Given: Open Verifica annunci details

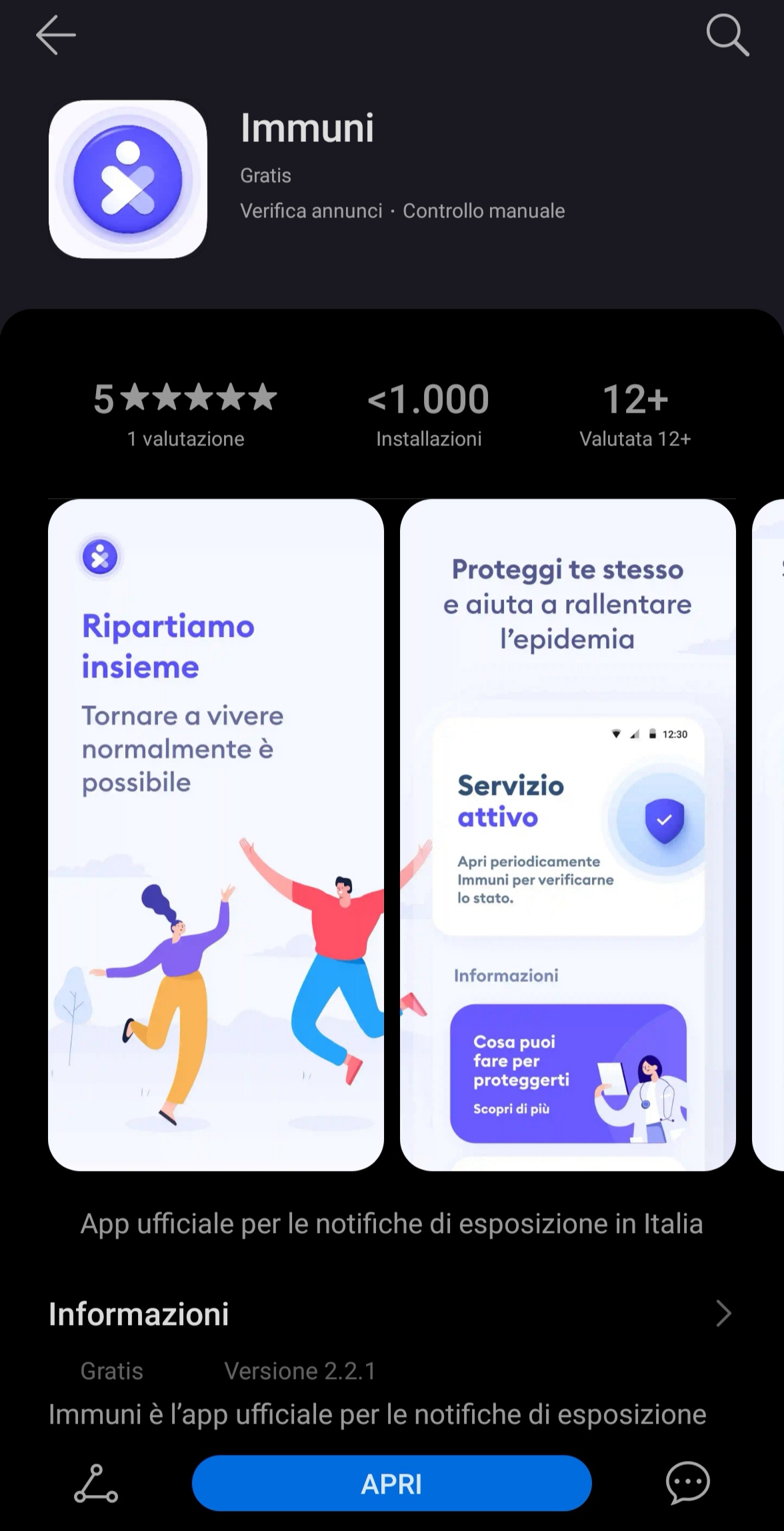Looking at the screenshot, I should click(x=311, y=211).
